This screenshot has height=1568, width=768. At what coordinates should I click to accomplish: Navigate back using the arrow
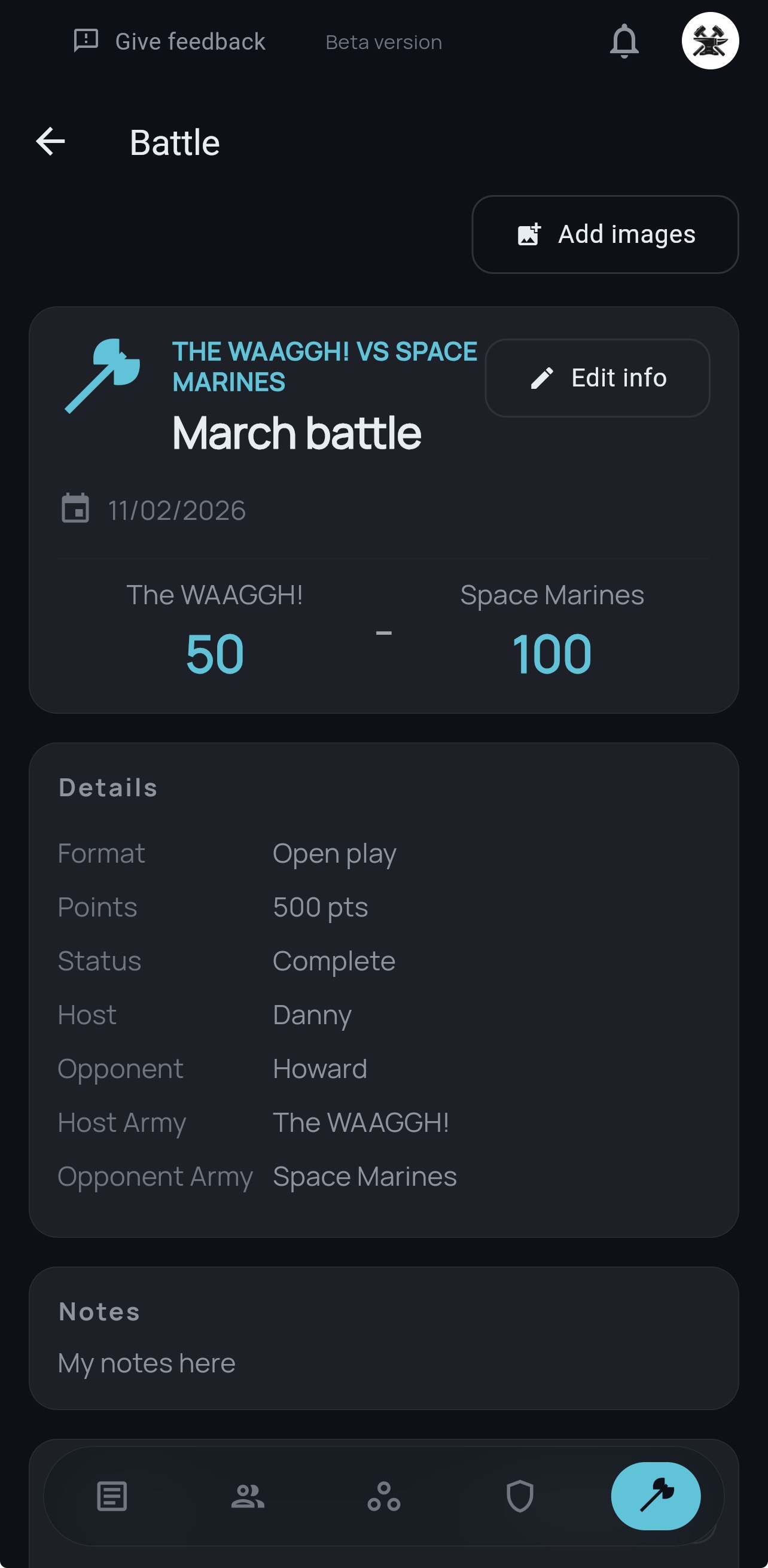point(50,141)
